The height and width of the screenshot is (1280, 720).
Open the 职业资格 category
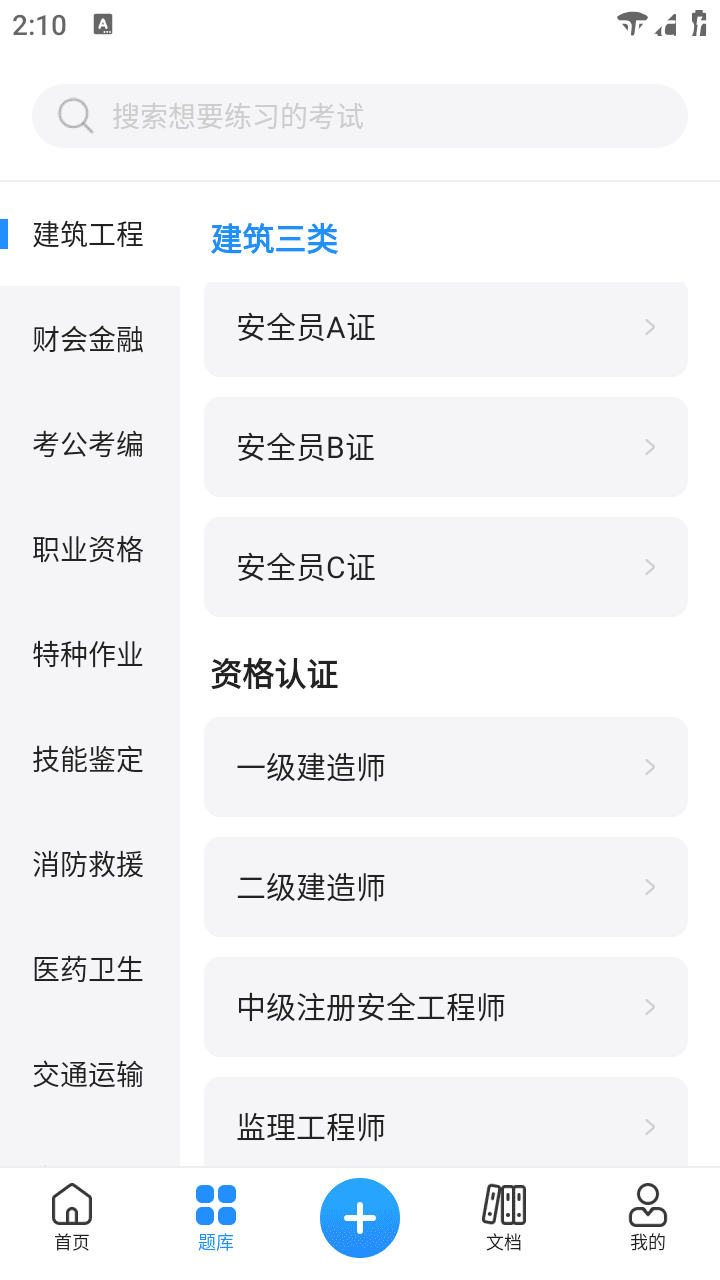[x=88, y=550]
